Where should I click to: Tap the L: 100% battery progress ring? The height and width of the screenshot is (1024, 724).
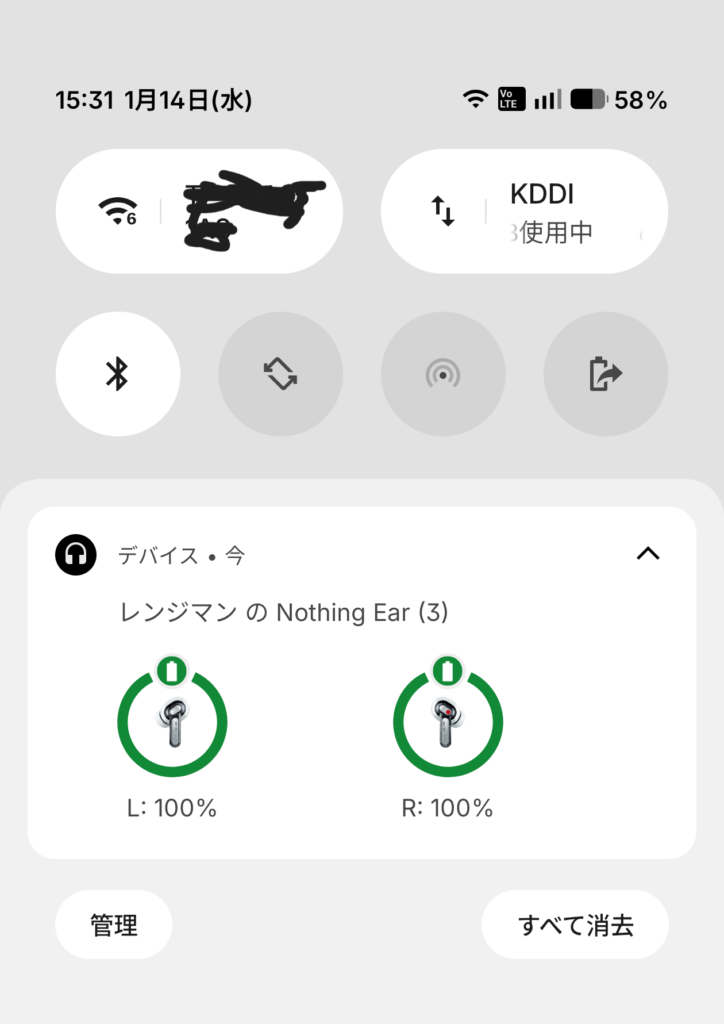tap(172, 720)
